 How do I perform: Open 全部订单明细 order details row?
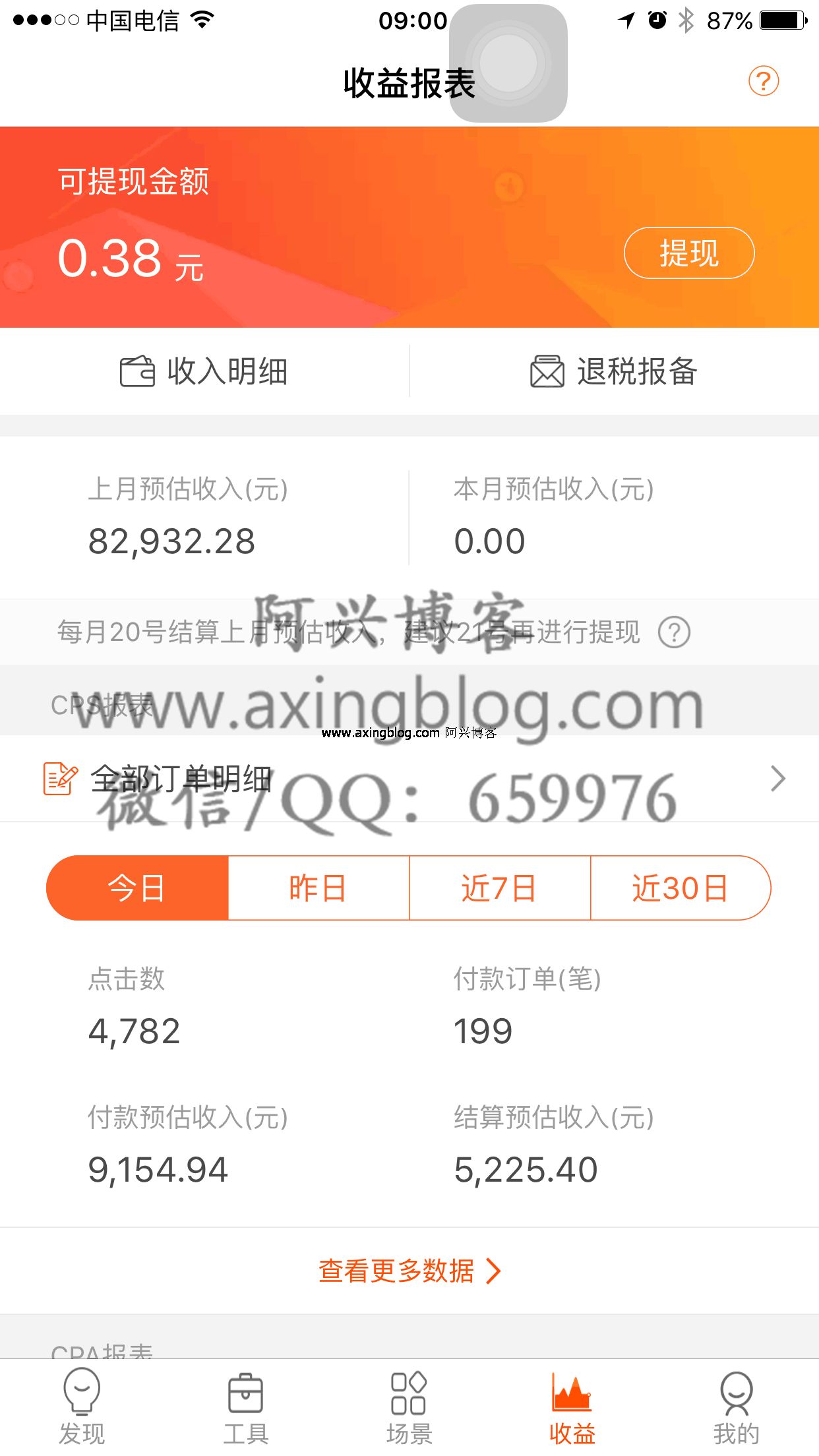pyautogui.click(x=409, y=779)
